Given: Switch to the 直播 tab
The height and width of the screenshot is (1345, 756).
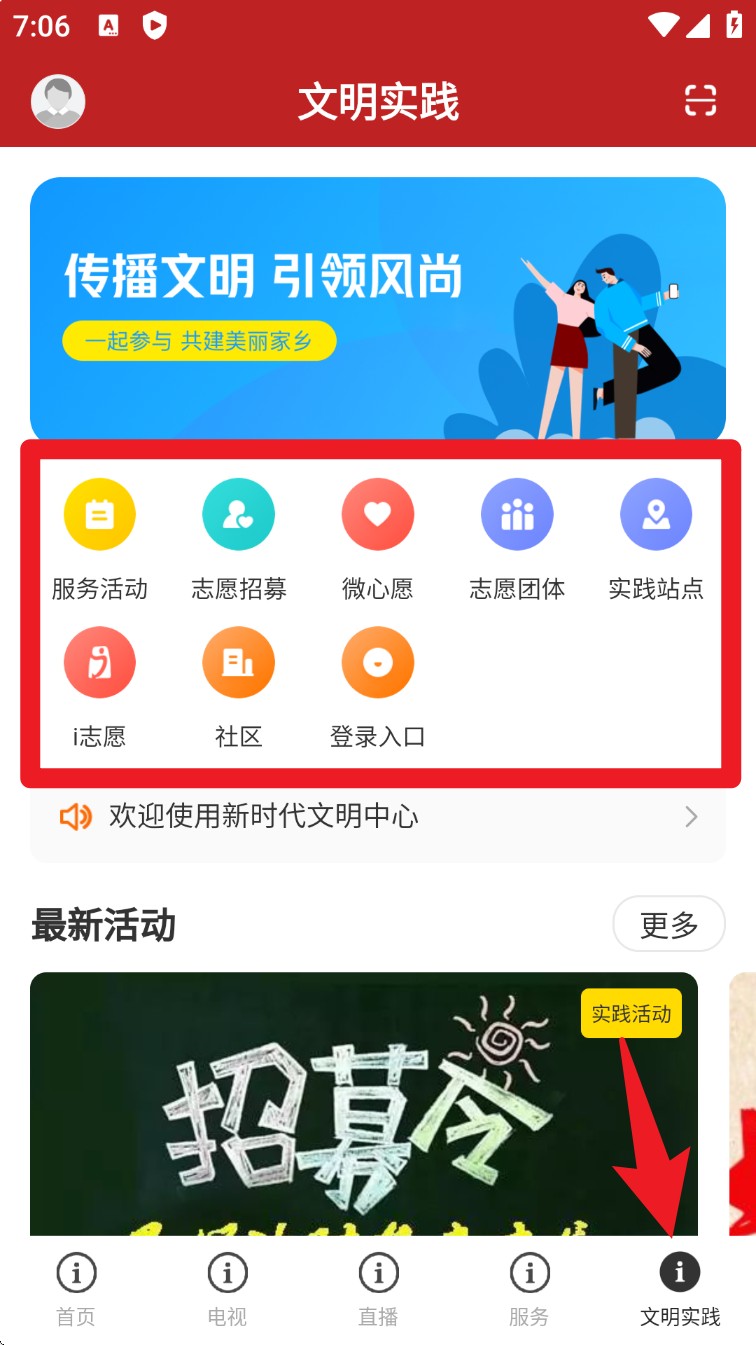Looking at the screenshot, I should click(x=378, y=1290).
